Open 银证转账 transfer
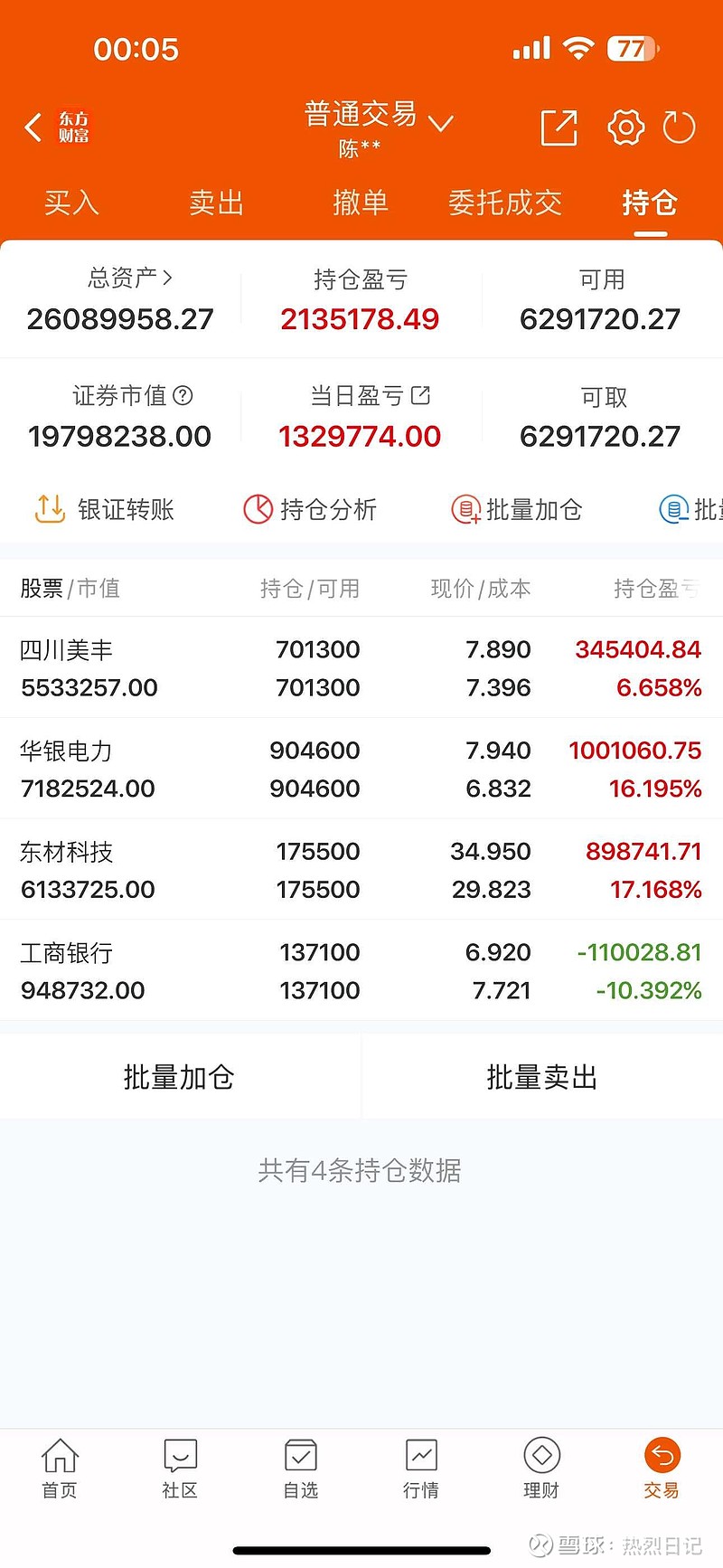This screenshot has width=723, height=1568. [104, 509]
